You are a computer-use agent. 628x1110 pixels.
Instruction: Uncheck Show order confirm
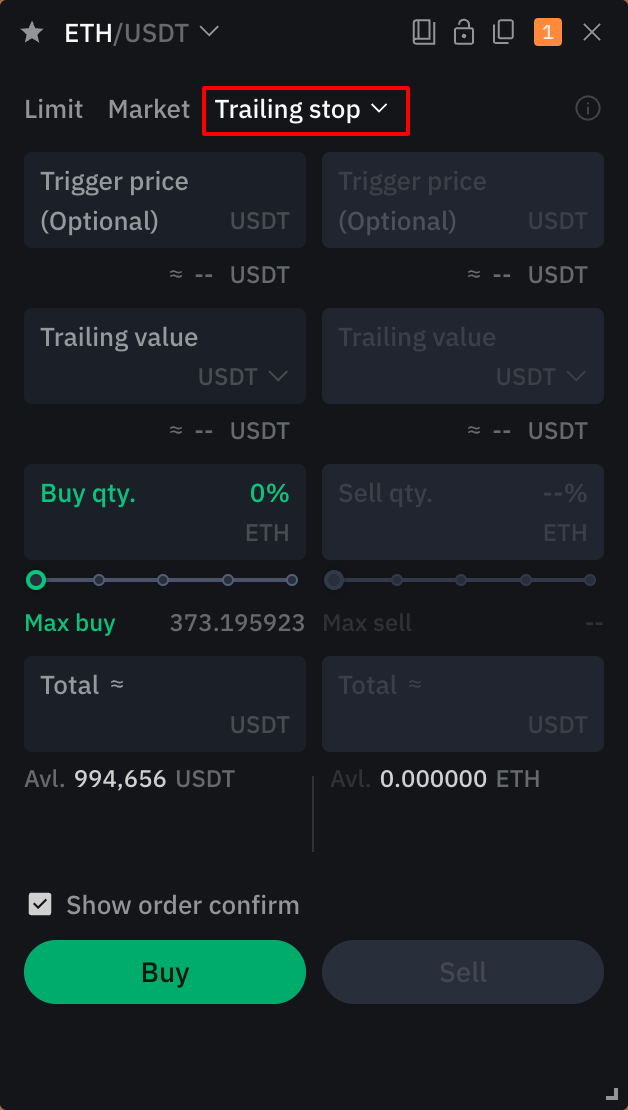[40, 905]
